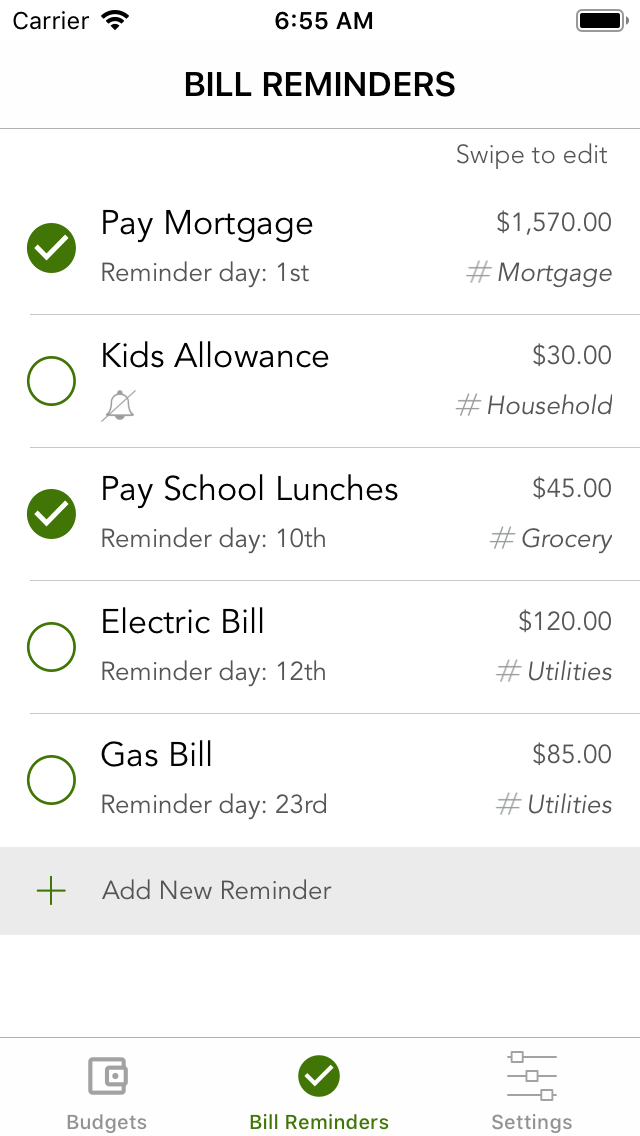Select the Bill Reminders tab

coord(319,1093)
